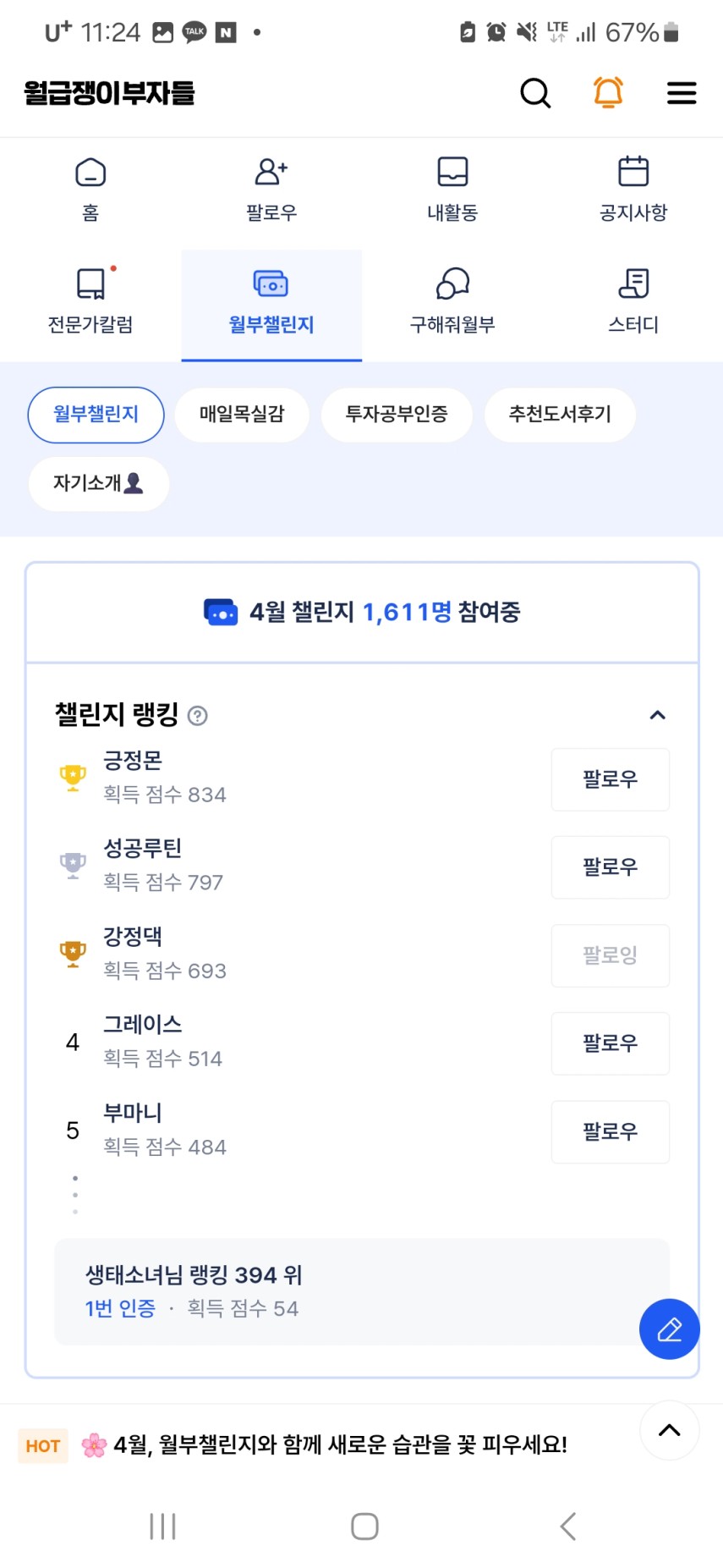Unfollow 강정댁 via 팔로잉 button
This screenshot has width=723, height=1568.
[611, 955]
